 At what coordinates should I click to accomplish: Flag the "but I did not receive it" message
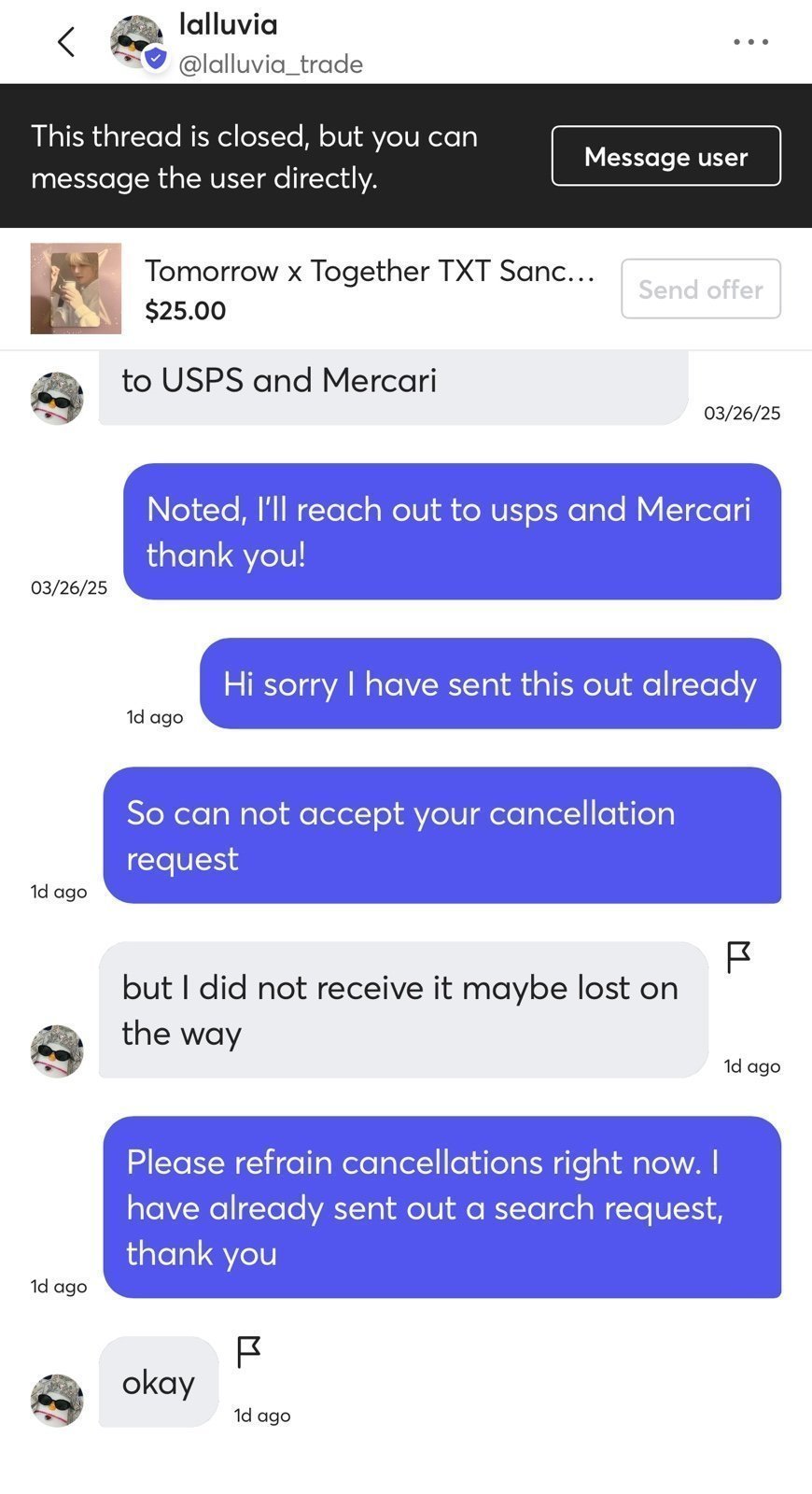pos(738,957)
